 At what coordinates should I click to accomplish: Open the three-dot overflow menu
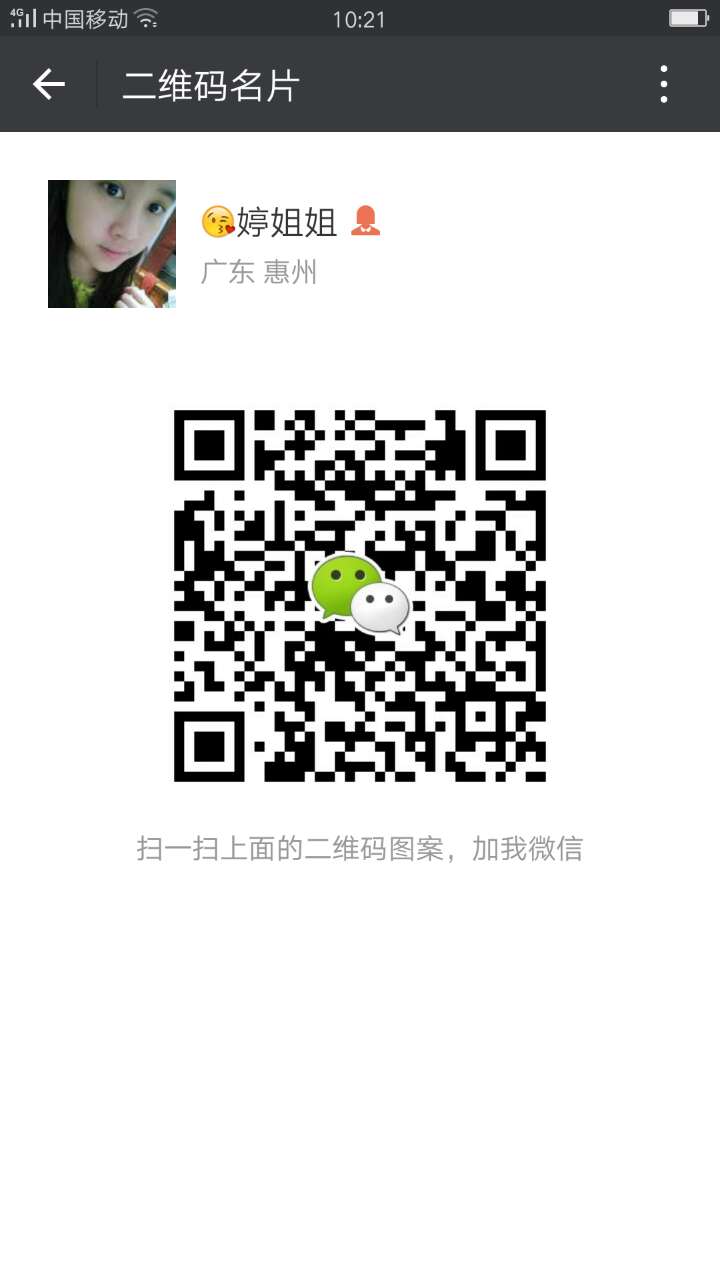(x=664, y=85)
